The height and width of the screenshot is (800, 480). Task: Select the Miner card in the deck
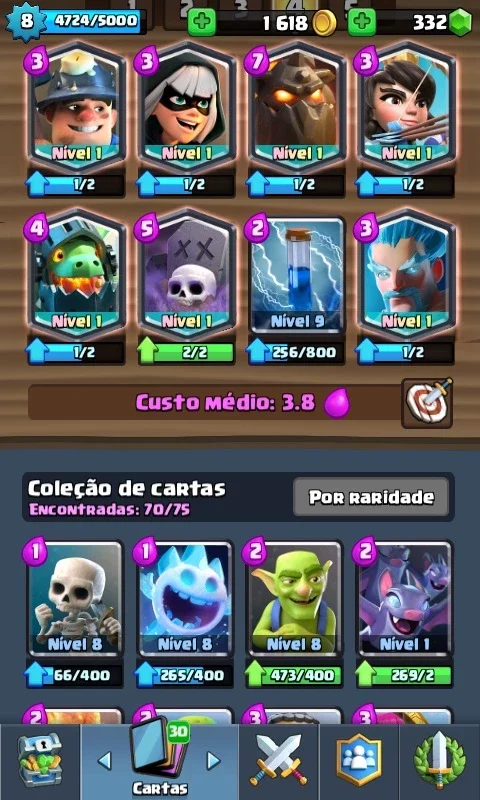click(77, 109)
